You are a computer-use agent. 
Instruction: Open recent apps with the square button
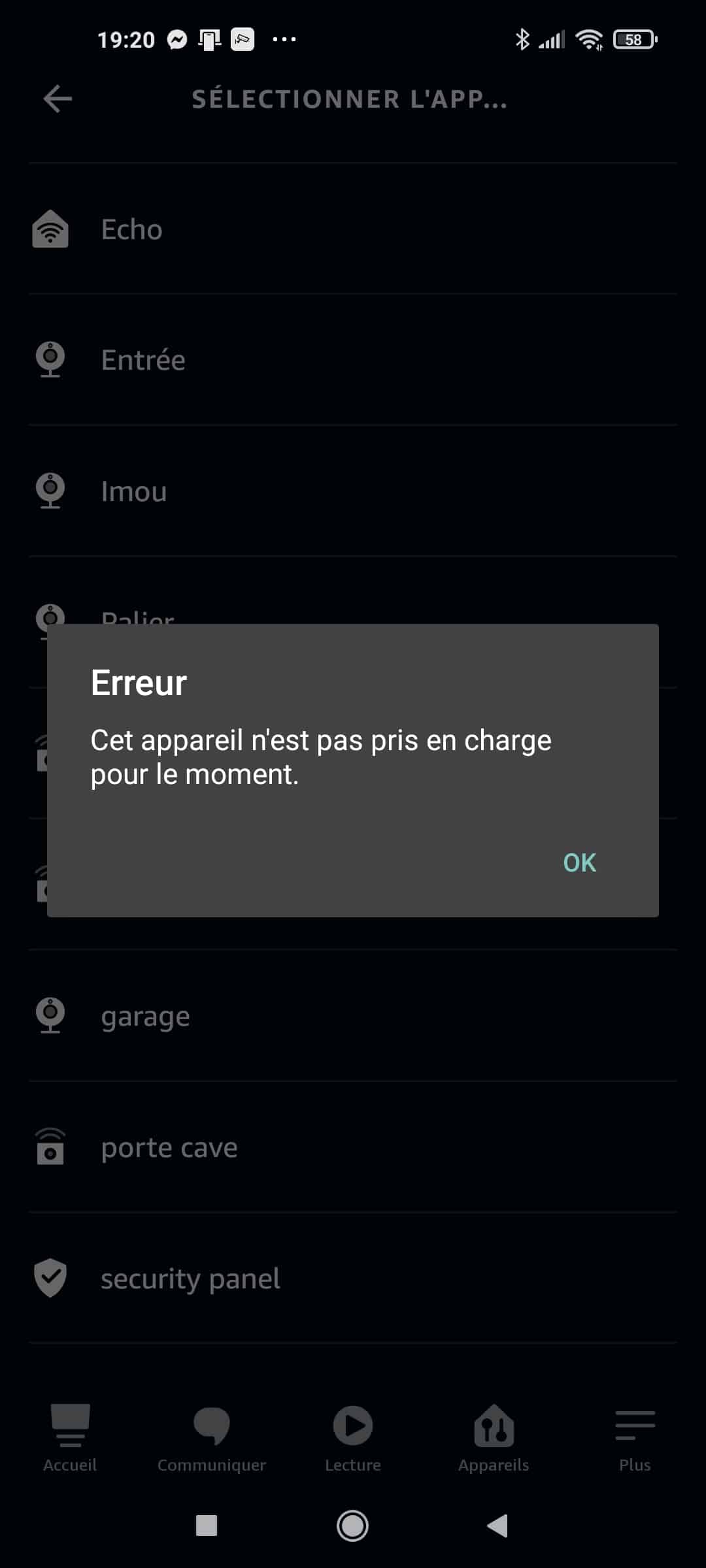click(x=207, y=1526)
